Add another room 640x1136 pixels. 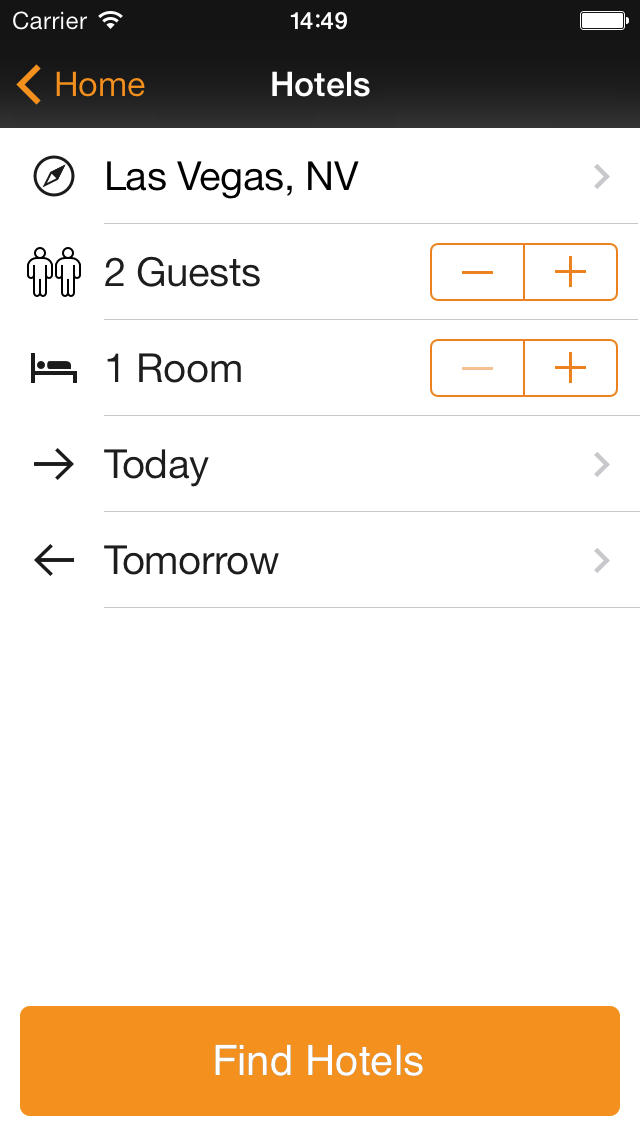[x=570, y=368]
